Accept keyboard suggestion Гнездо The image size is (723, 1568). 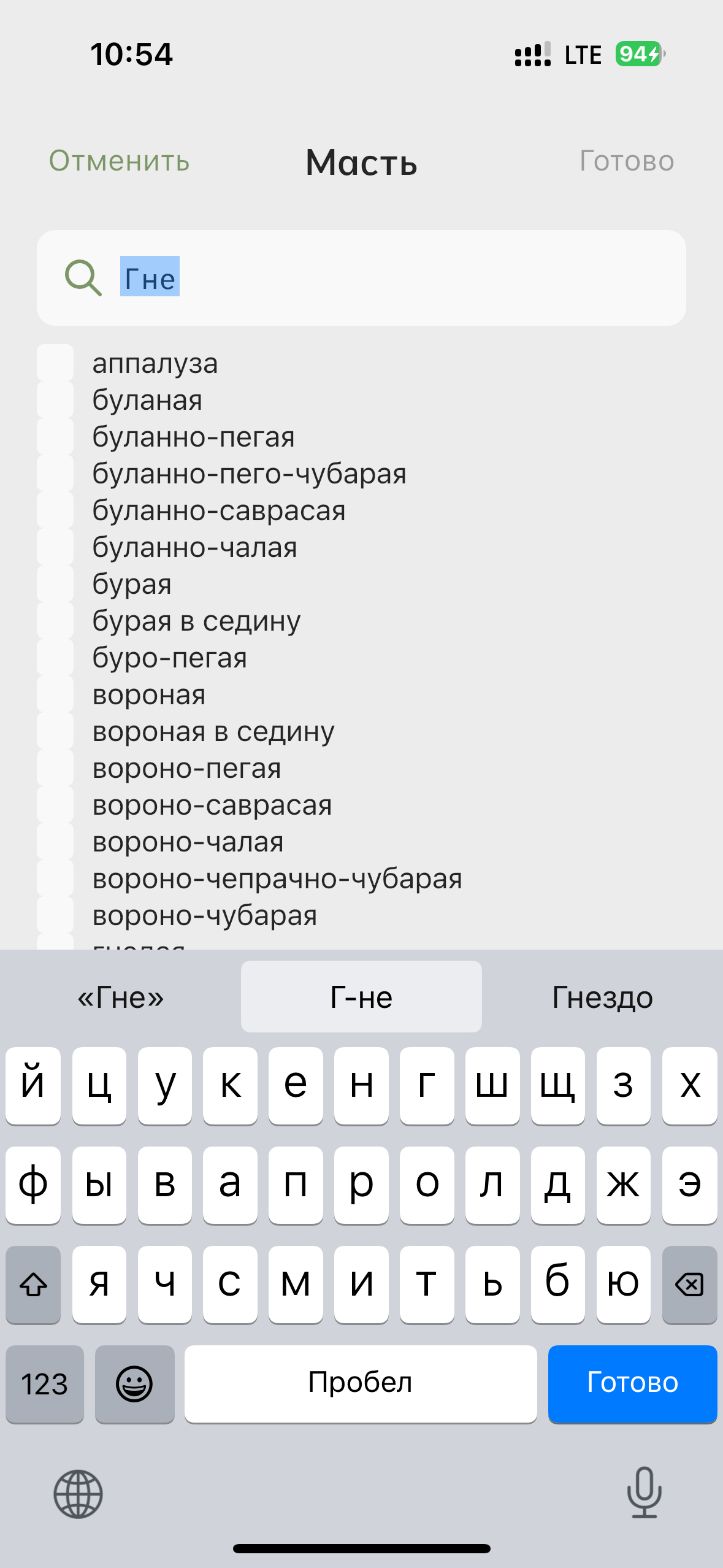coord(602,997)
